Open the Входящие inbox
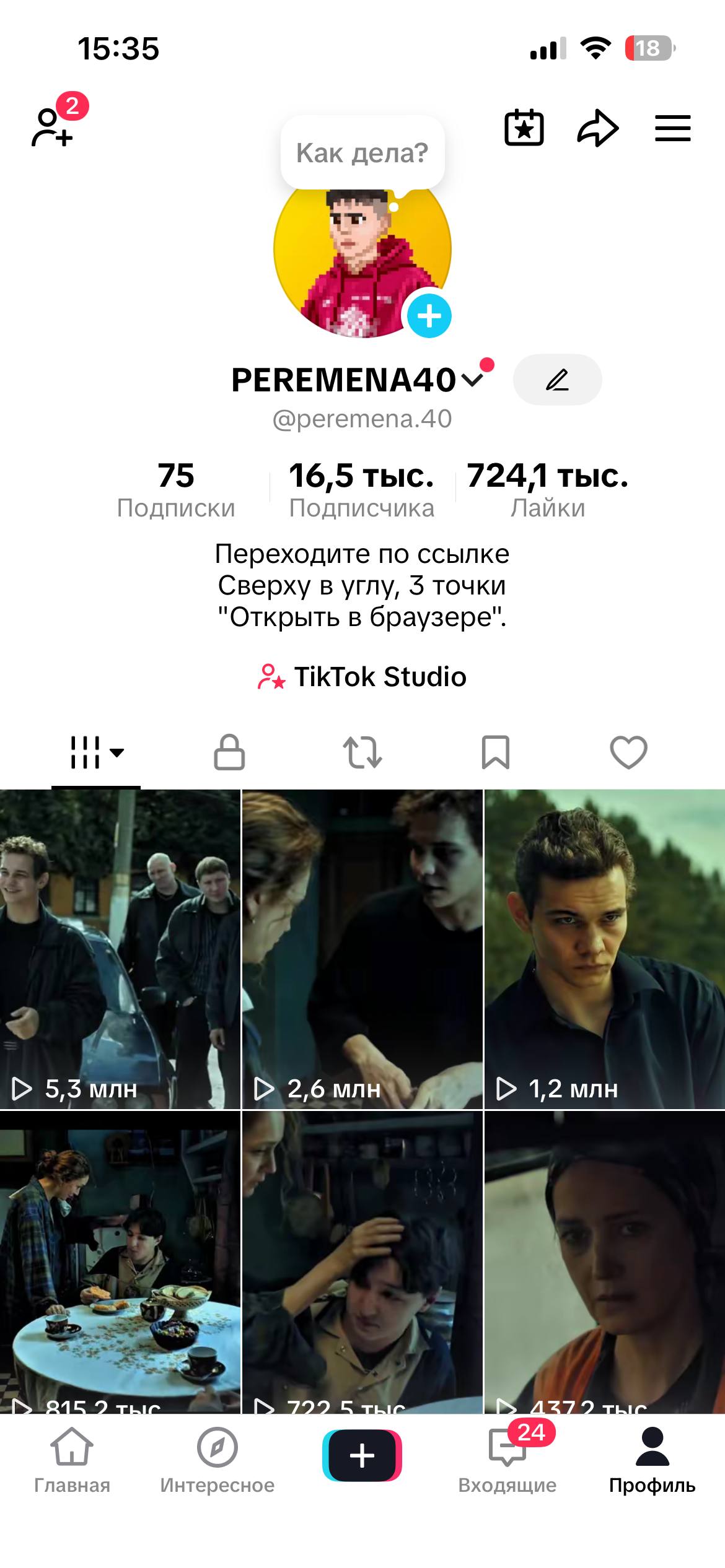This screenshot has height=1568, width=725. [x=507, y=1460]
